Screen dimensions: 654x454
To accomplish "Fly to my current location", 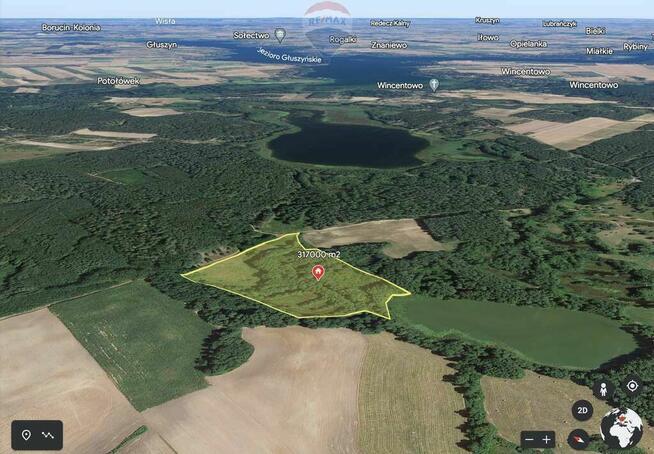I will [x=632, y=386].
